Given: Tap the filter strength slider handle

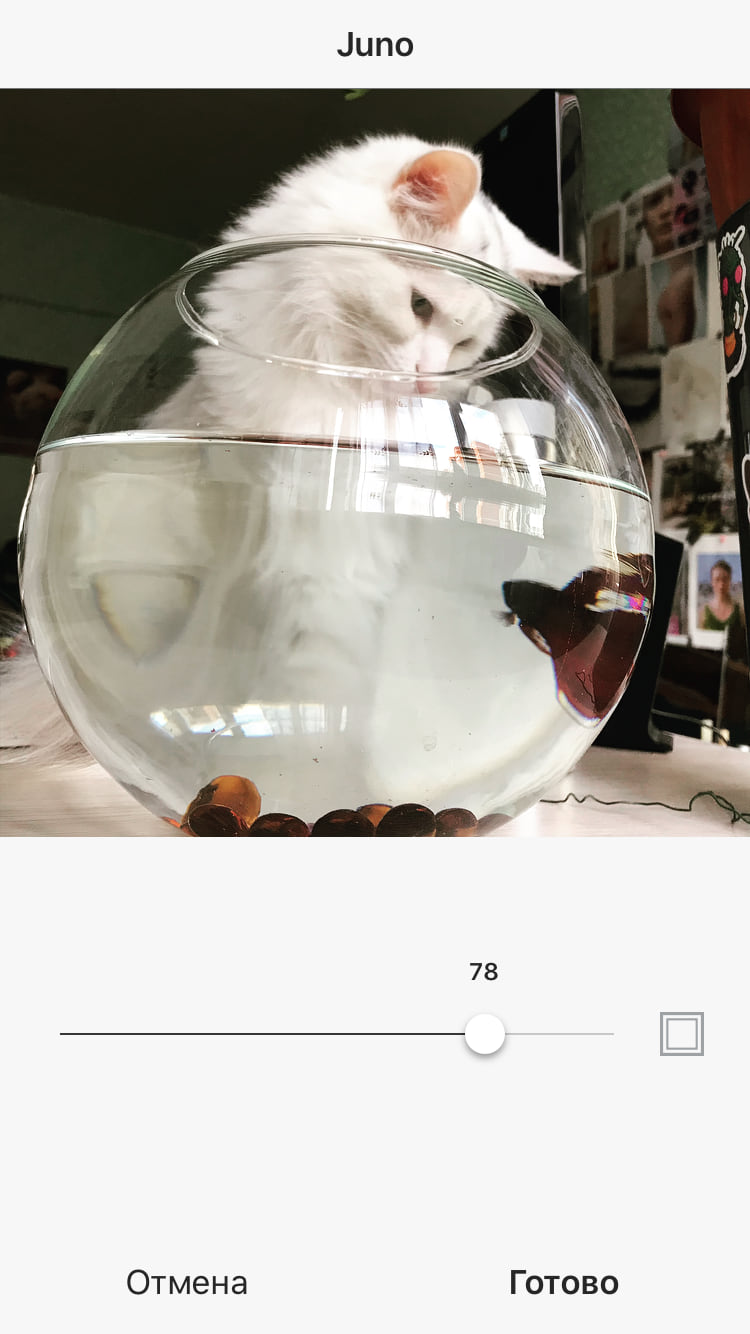Looking at the screenshot, I should click(485, 1034).
